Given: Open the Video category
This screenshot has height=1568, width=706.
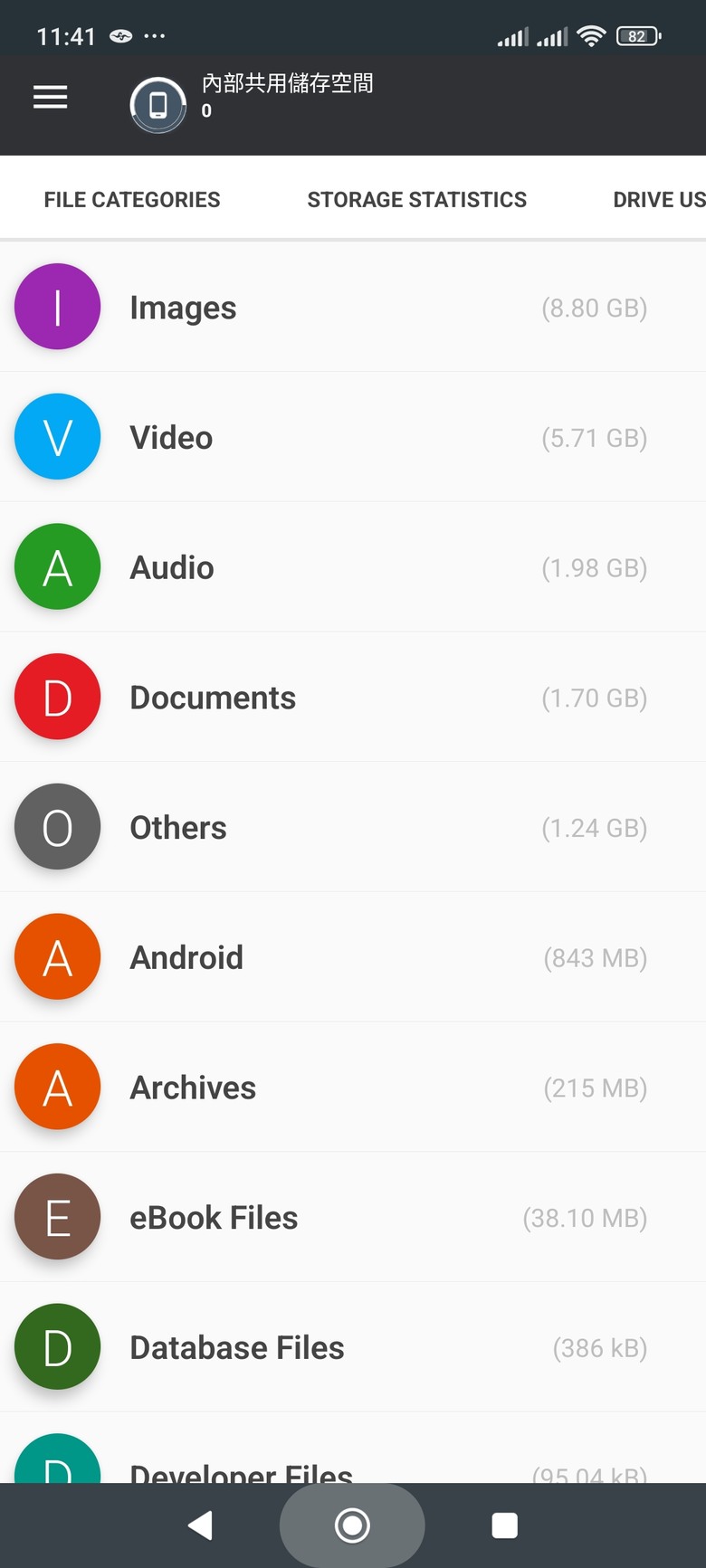Looking at the screenshot, I should tap(353, 437).
